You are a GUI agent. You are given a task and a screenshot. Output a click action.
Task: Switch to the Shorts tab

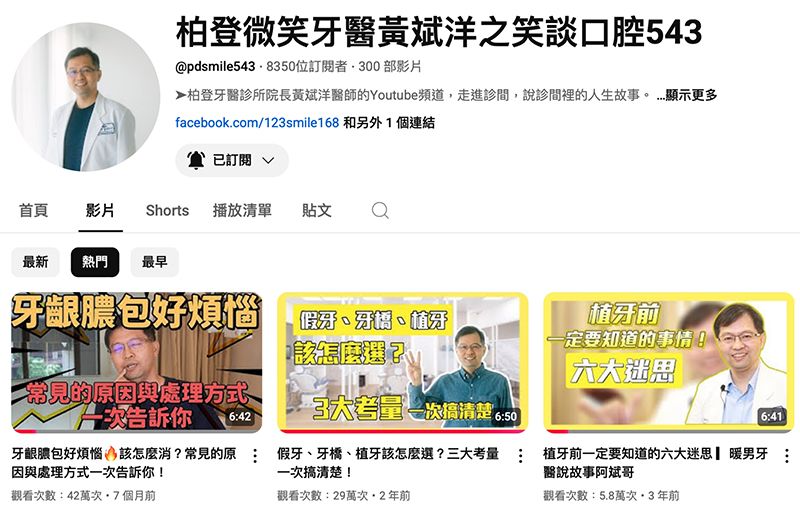pos(167,211)
